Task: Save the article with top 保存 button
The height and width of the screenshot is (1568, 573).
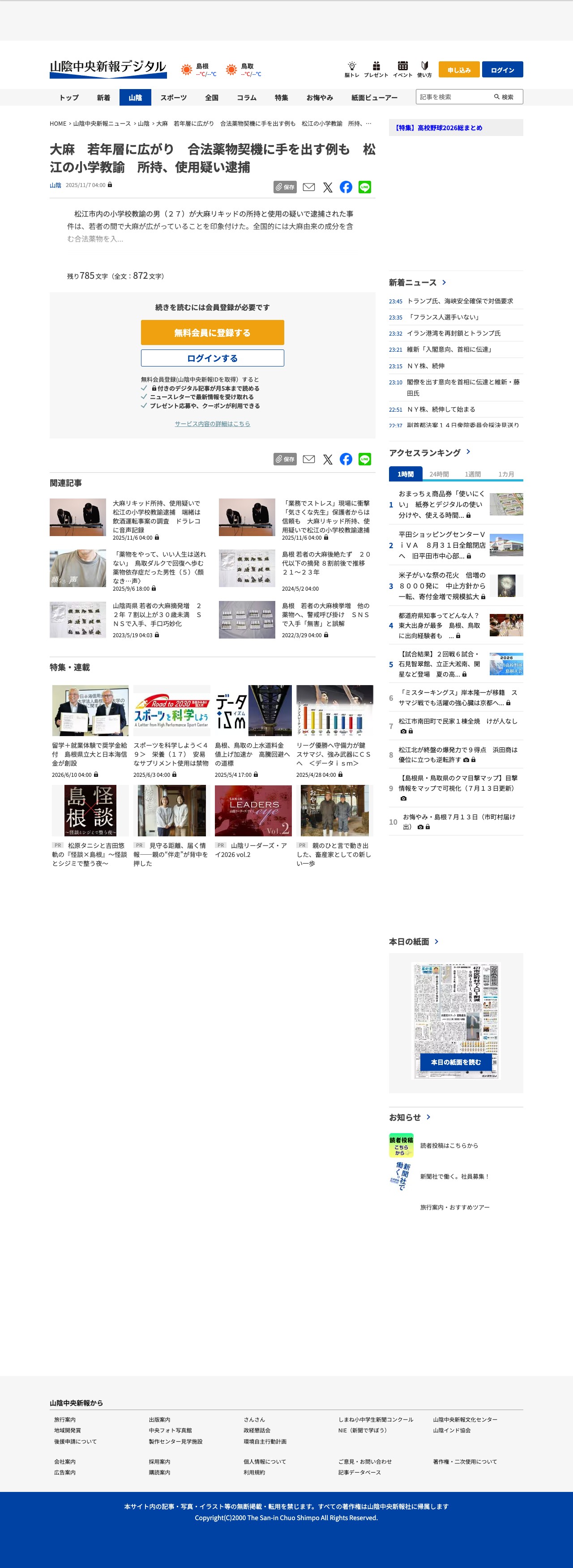Action: tap(285, 187)
